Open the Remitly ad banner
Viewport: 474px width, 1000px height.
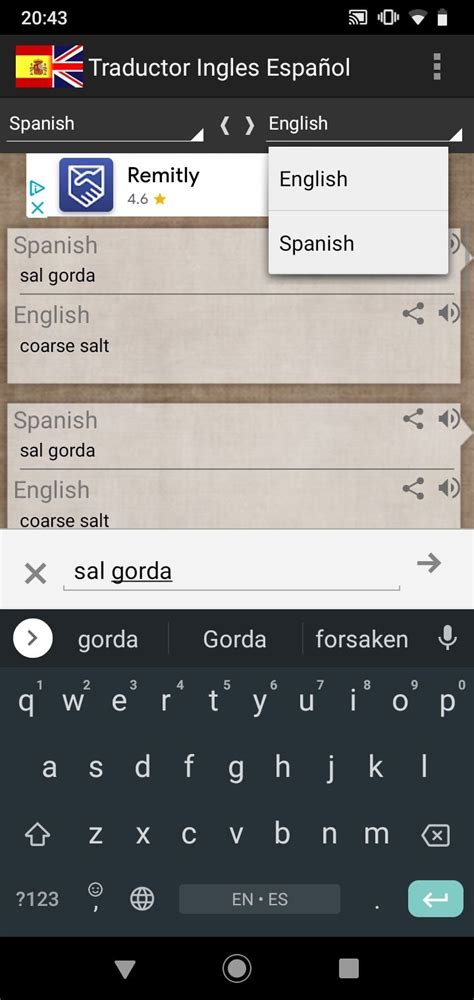point(147,185)
